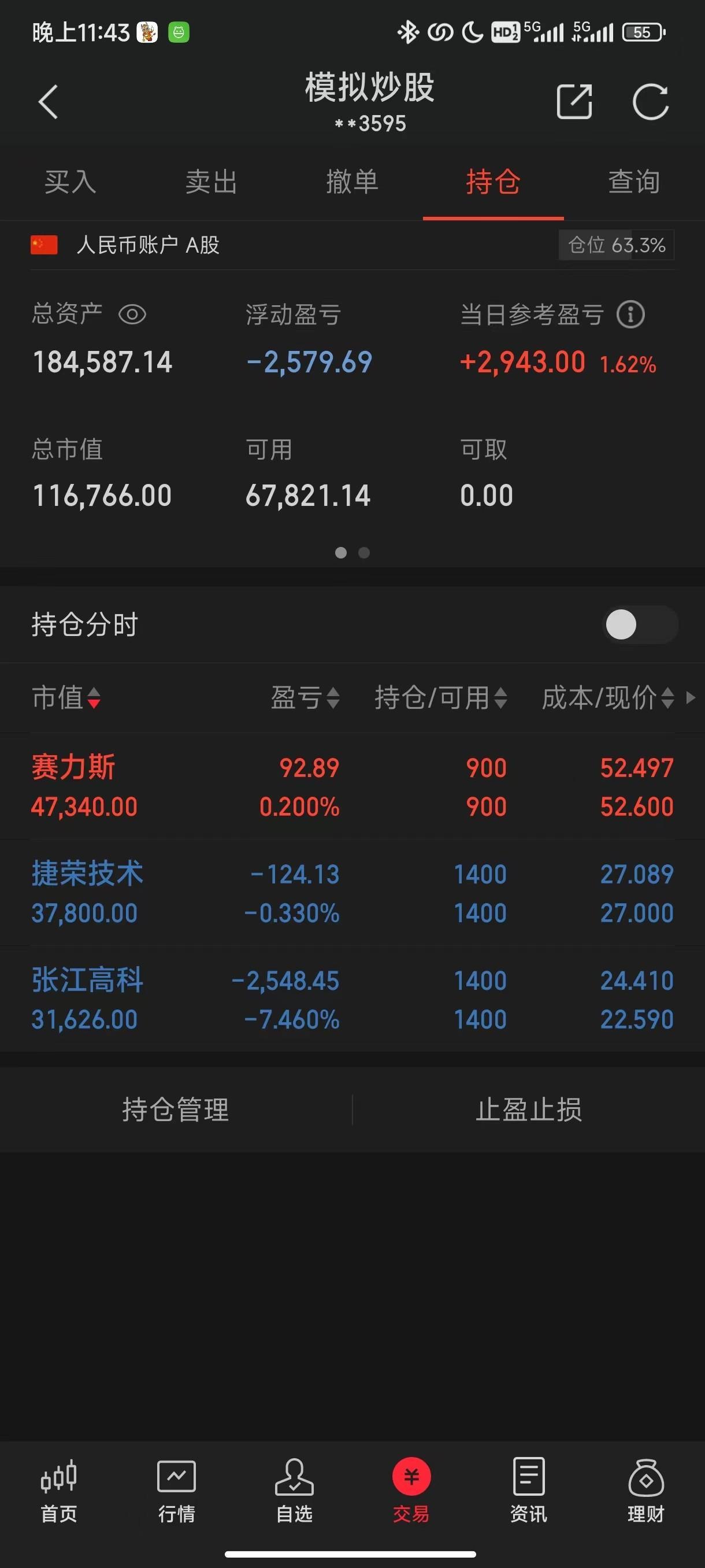Switch to the 卖出 tab
705x1568 pixels.
click(x=211, y=182)
